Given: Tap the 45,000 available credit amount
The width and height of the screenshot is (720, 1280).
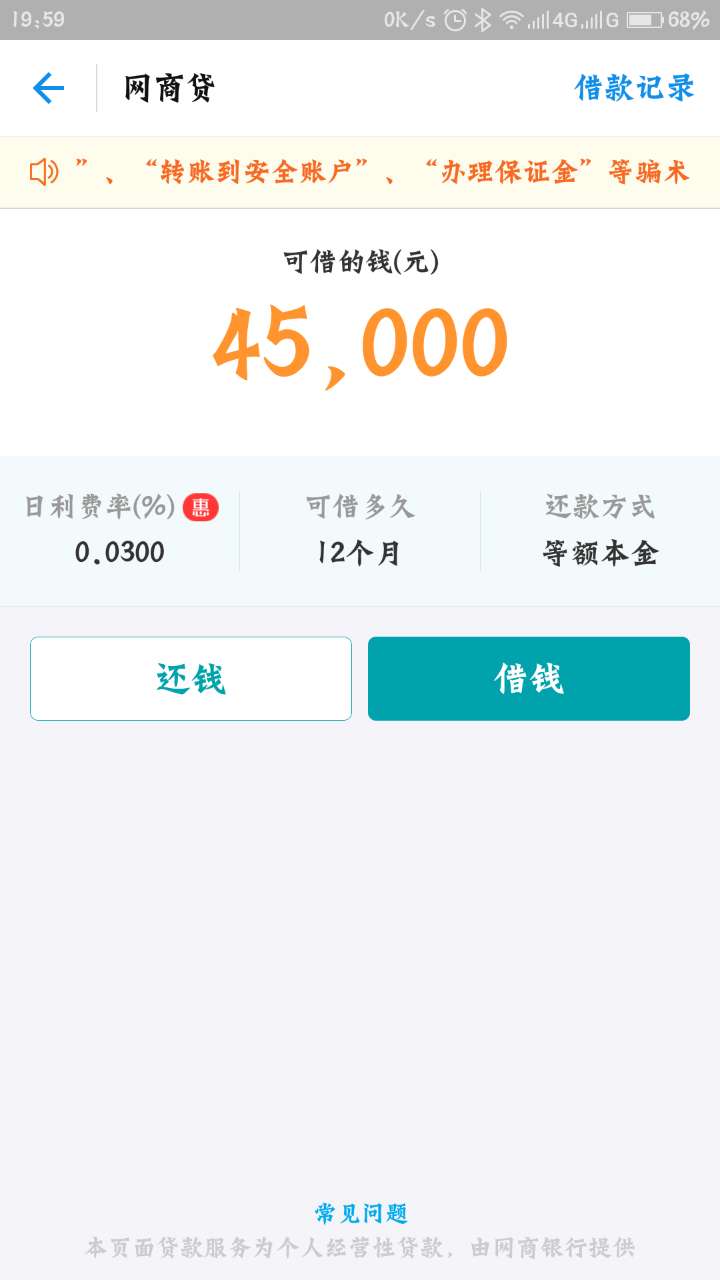Looking at the screenshot, I should tap(360, 340).
